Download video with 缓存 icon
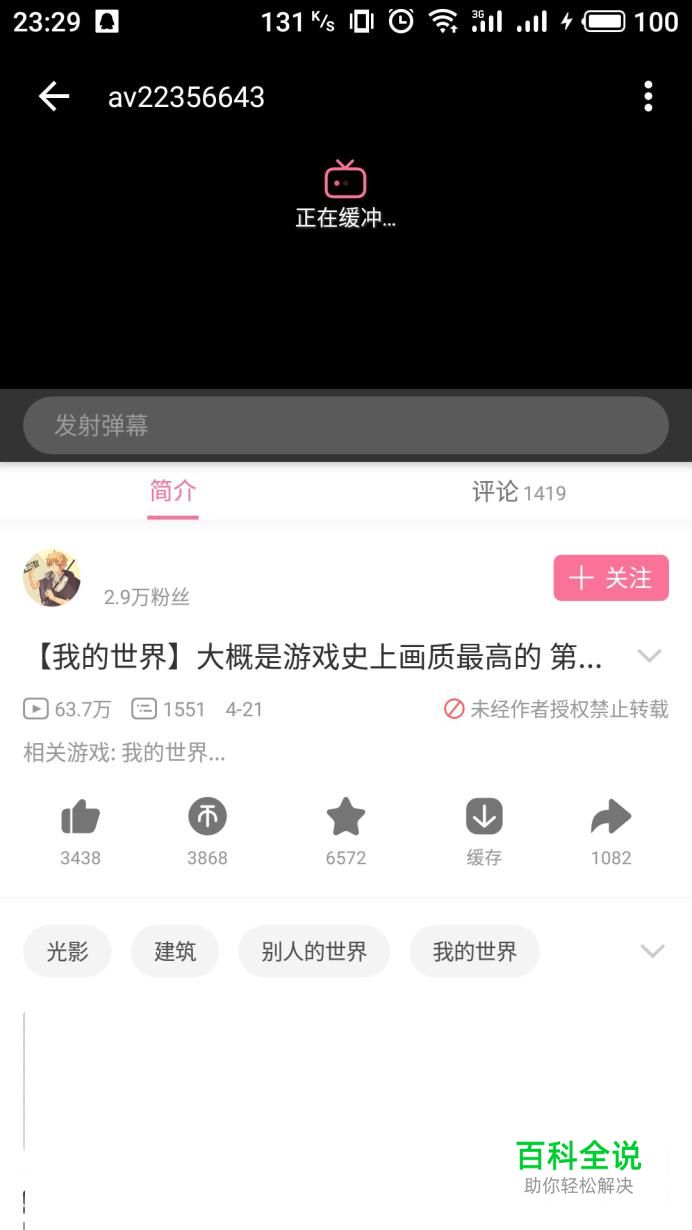This screenshot has height=1230, width=692. click(x=484, y=819)
